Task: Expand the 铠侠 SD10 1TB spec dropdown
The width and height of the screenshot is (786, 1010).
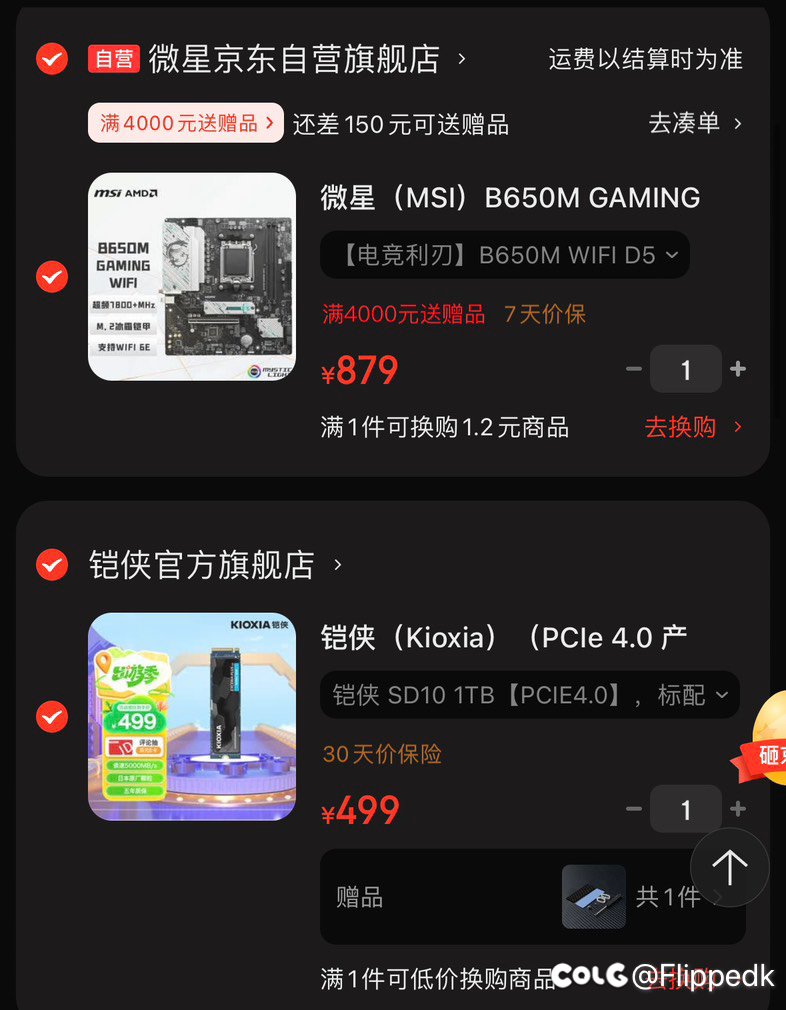Action: click(530, 695)
